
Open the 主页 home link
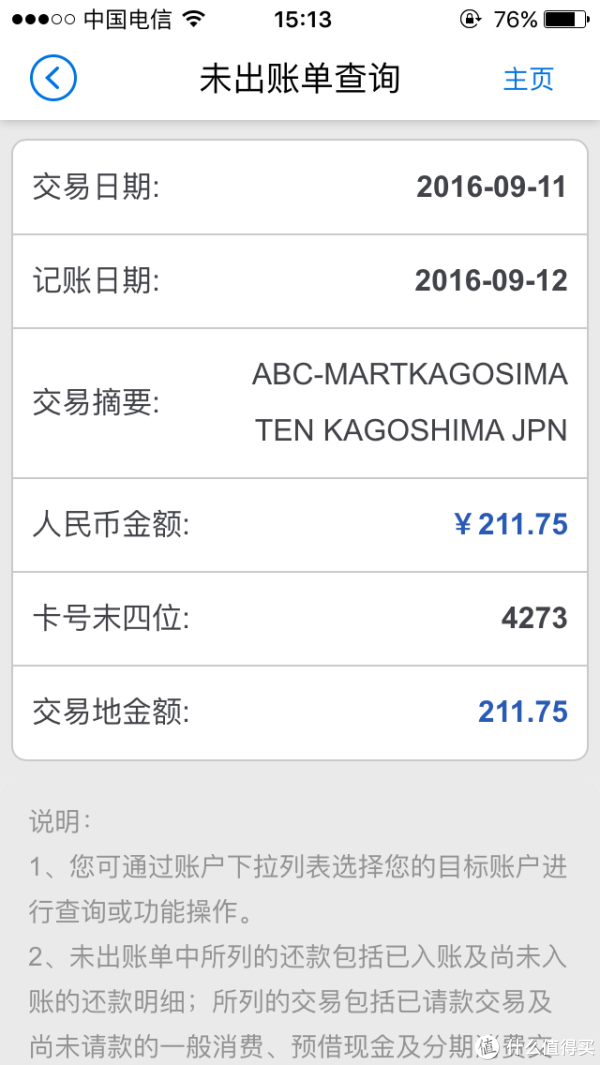click(529, 79)
